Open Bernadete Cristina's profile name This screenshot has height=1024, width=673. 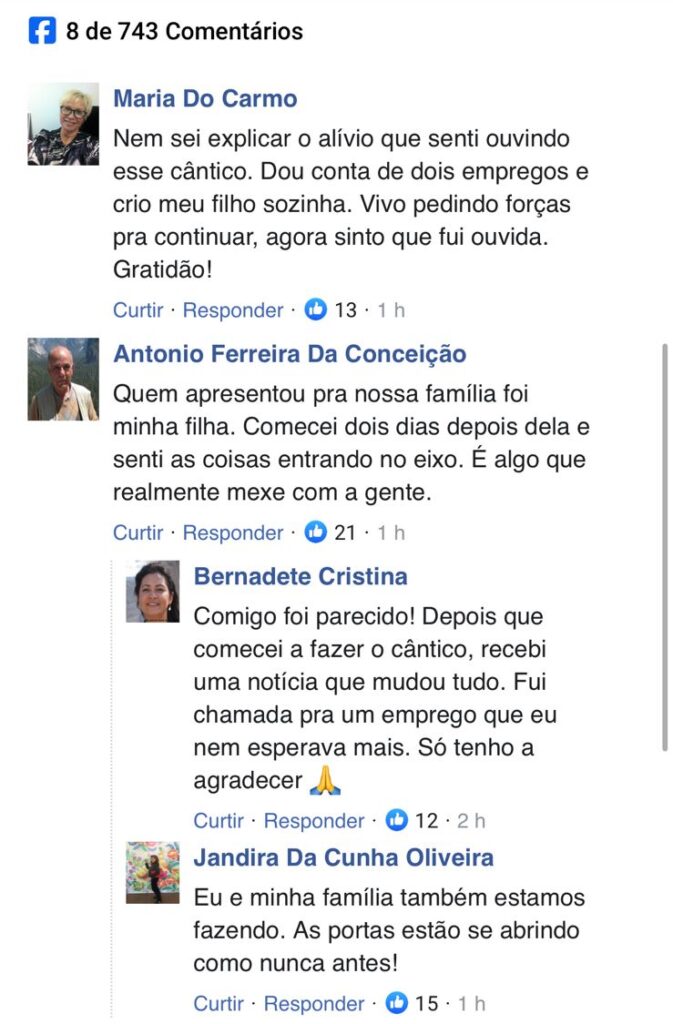(300, 577)
